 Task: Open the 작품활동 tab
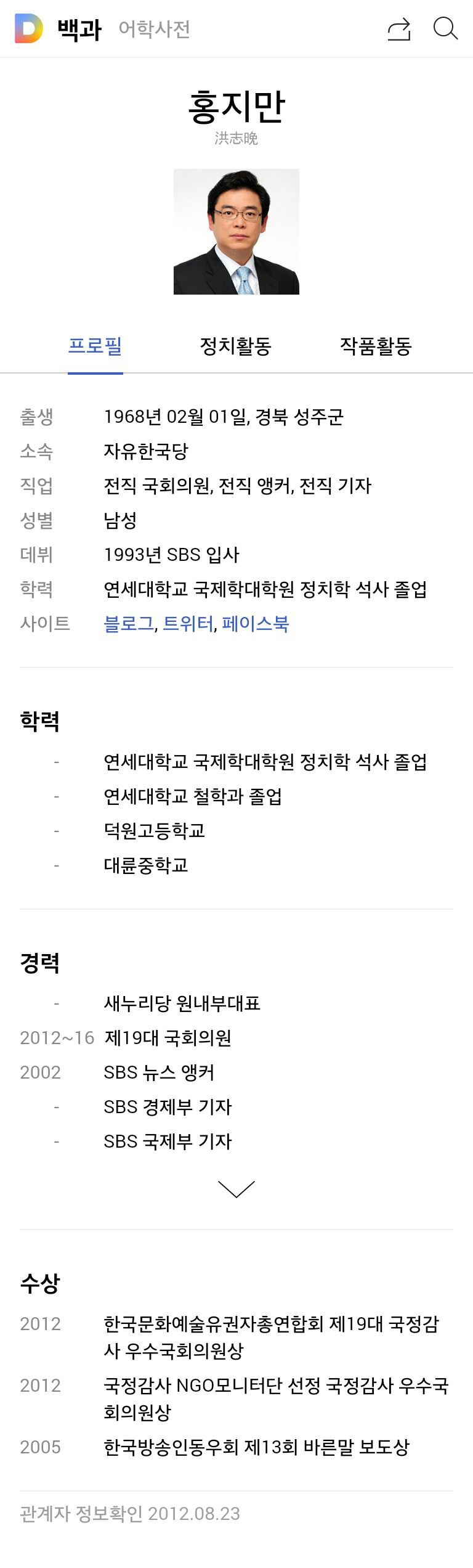click(376, 346)
